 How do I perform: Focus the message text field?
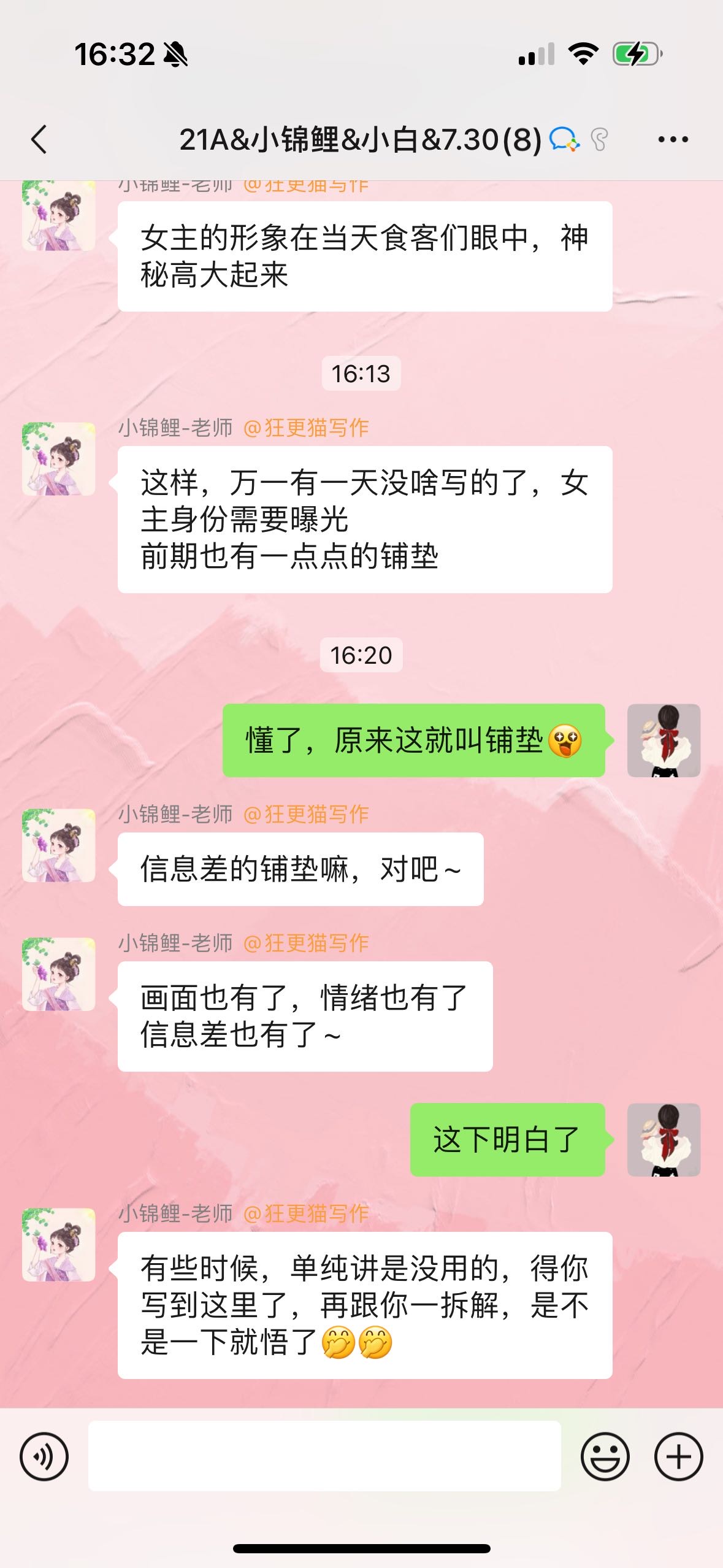point(324,1456)
